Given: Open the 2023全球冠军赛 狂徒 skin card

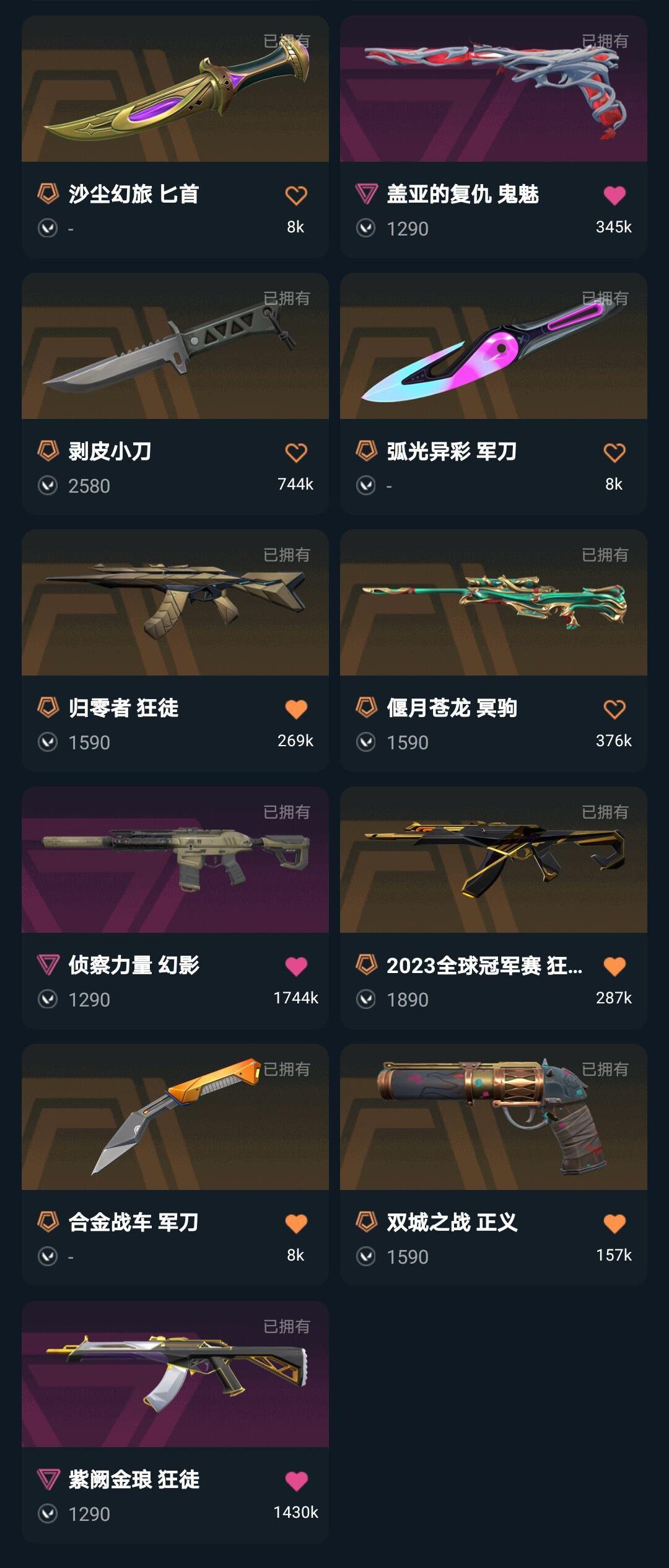Looking at the screenshot, I should pos(493,860).
